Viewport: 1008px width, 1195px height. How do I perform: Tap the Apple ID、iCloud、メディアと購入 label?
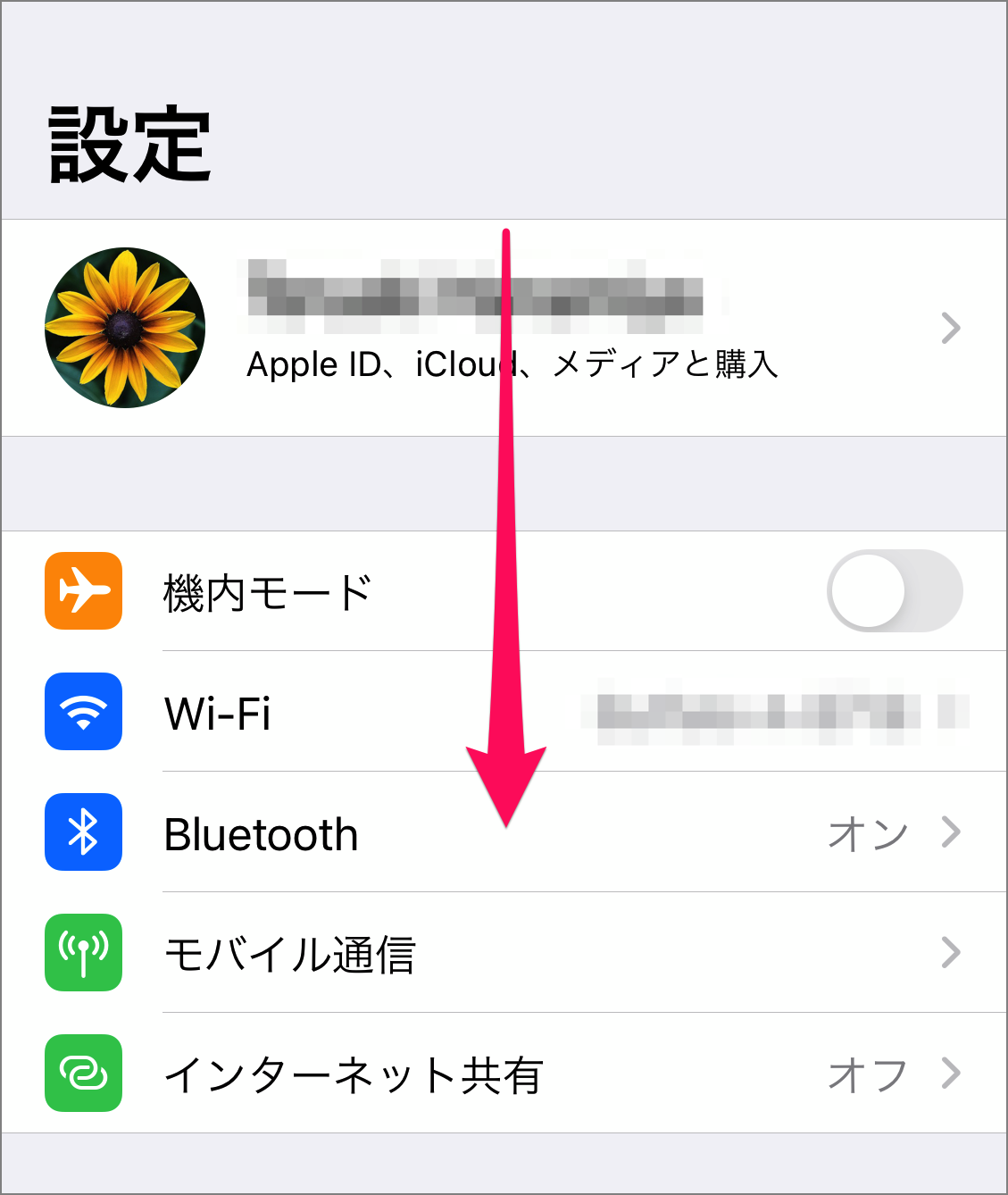tap(513, 364)
